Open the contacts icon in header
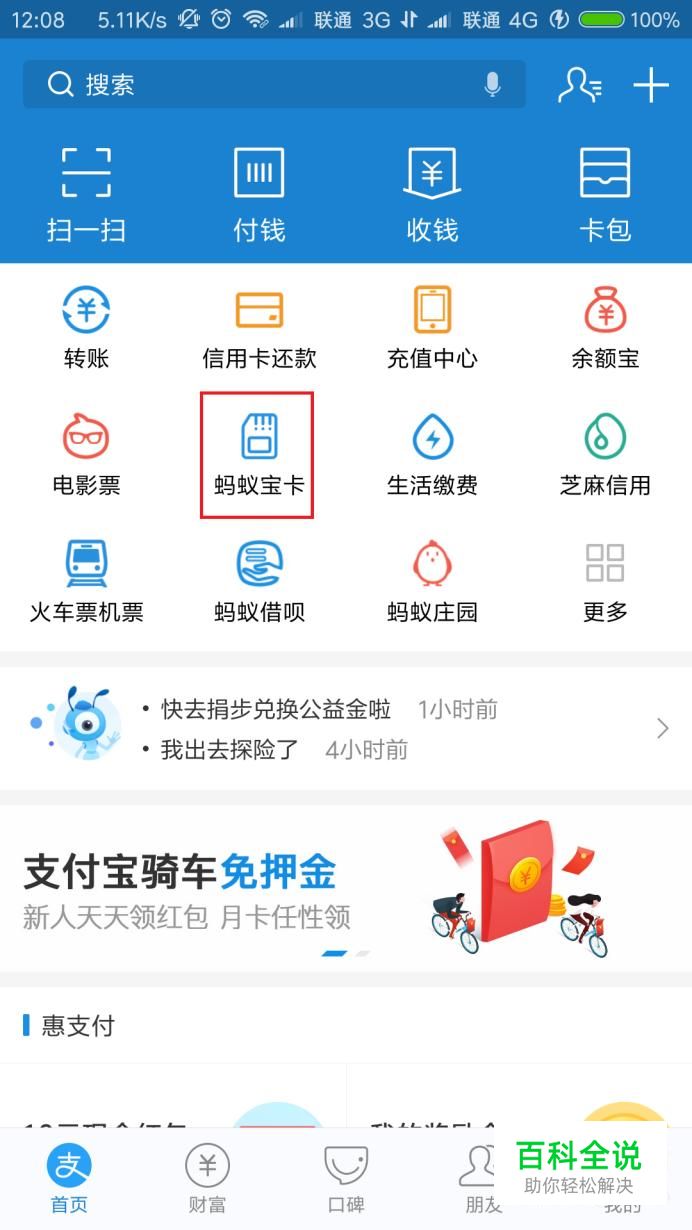The height and width of the screenshot is (1230, 692). pyautogui.click(x=579, y=85)
